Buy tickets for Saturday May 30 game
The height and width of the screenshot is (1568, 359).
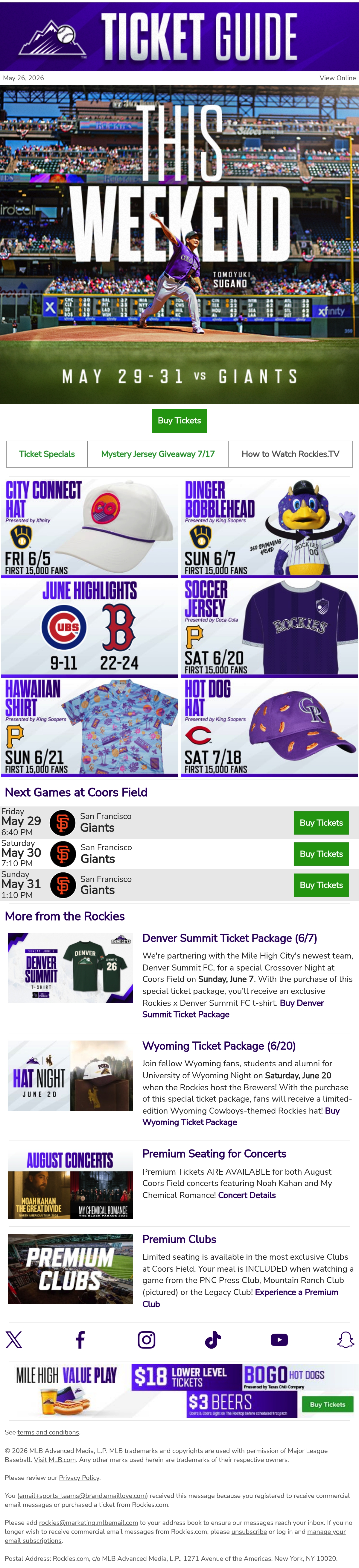tap(321, 854)
